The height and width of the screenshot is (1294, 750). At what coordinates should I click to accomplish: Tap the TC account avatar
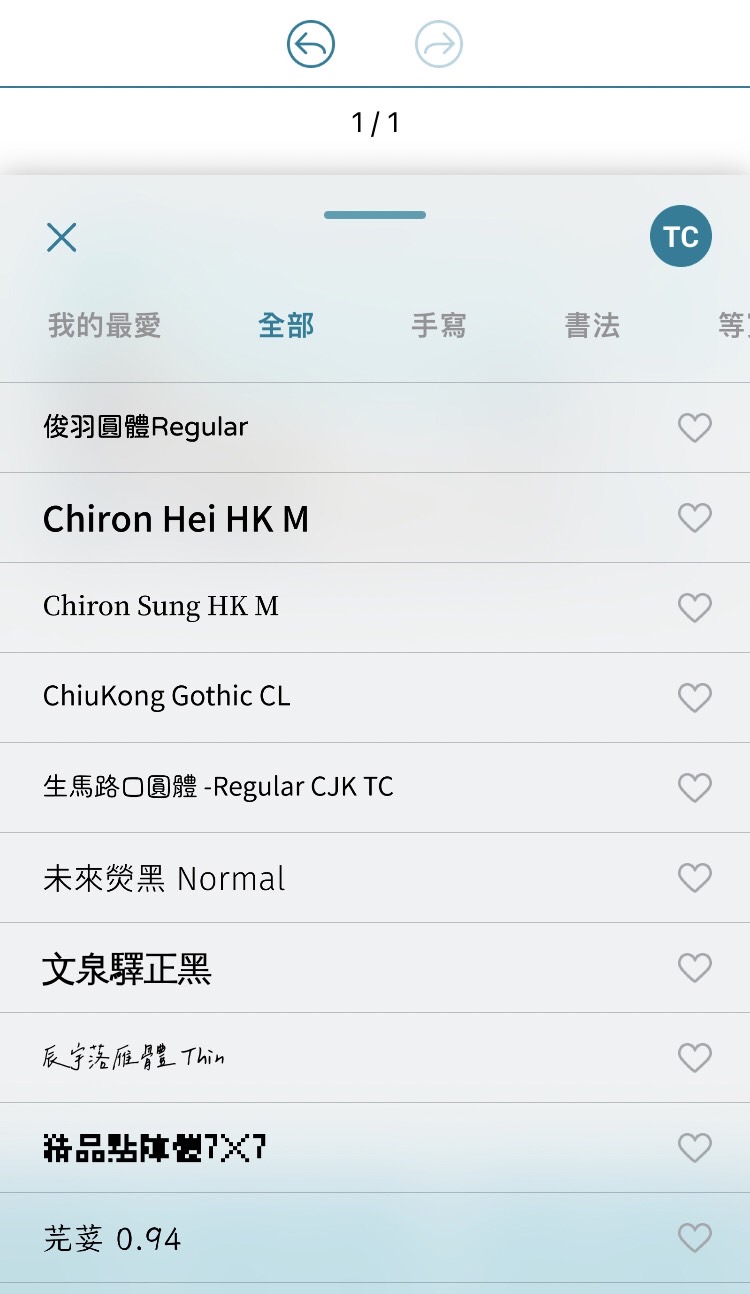681,237
